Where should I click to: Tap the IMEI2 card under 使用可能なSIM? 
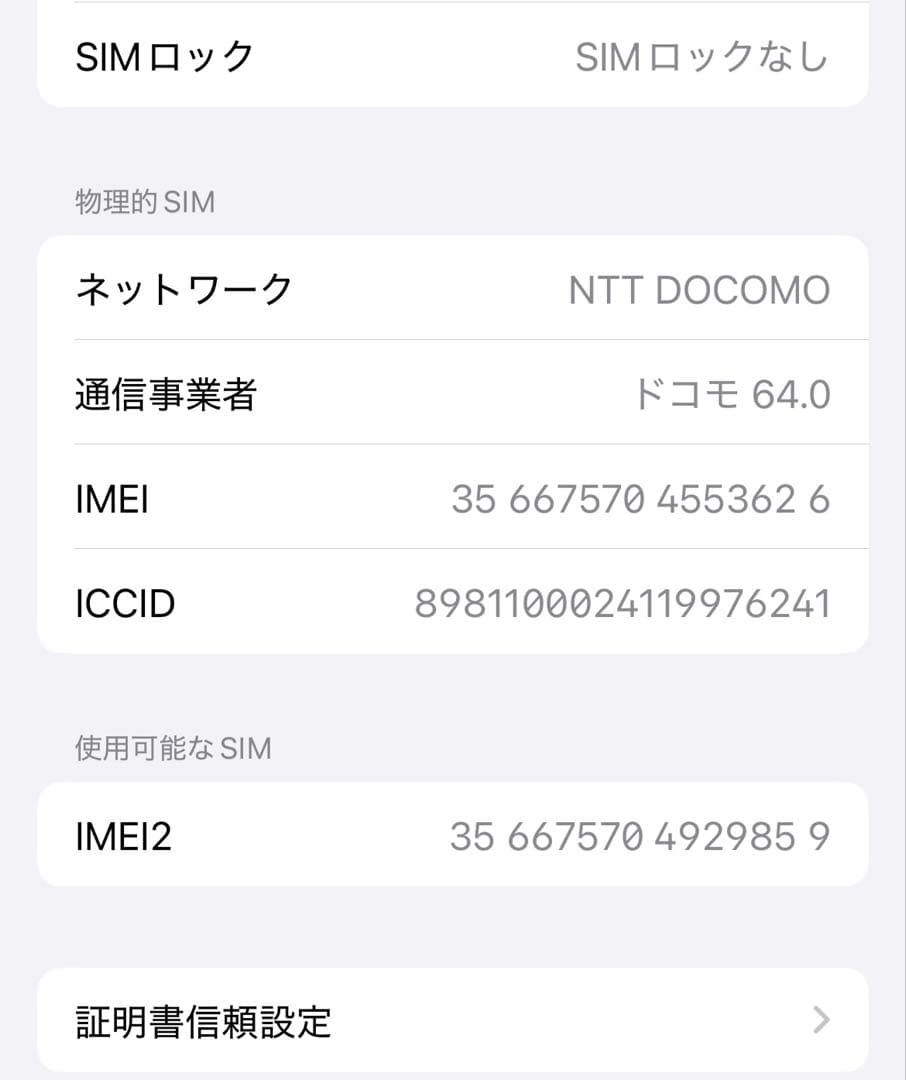click(453, 834)
